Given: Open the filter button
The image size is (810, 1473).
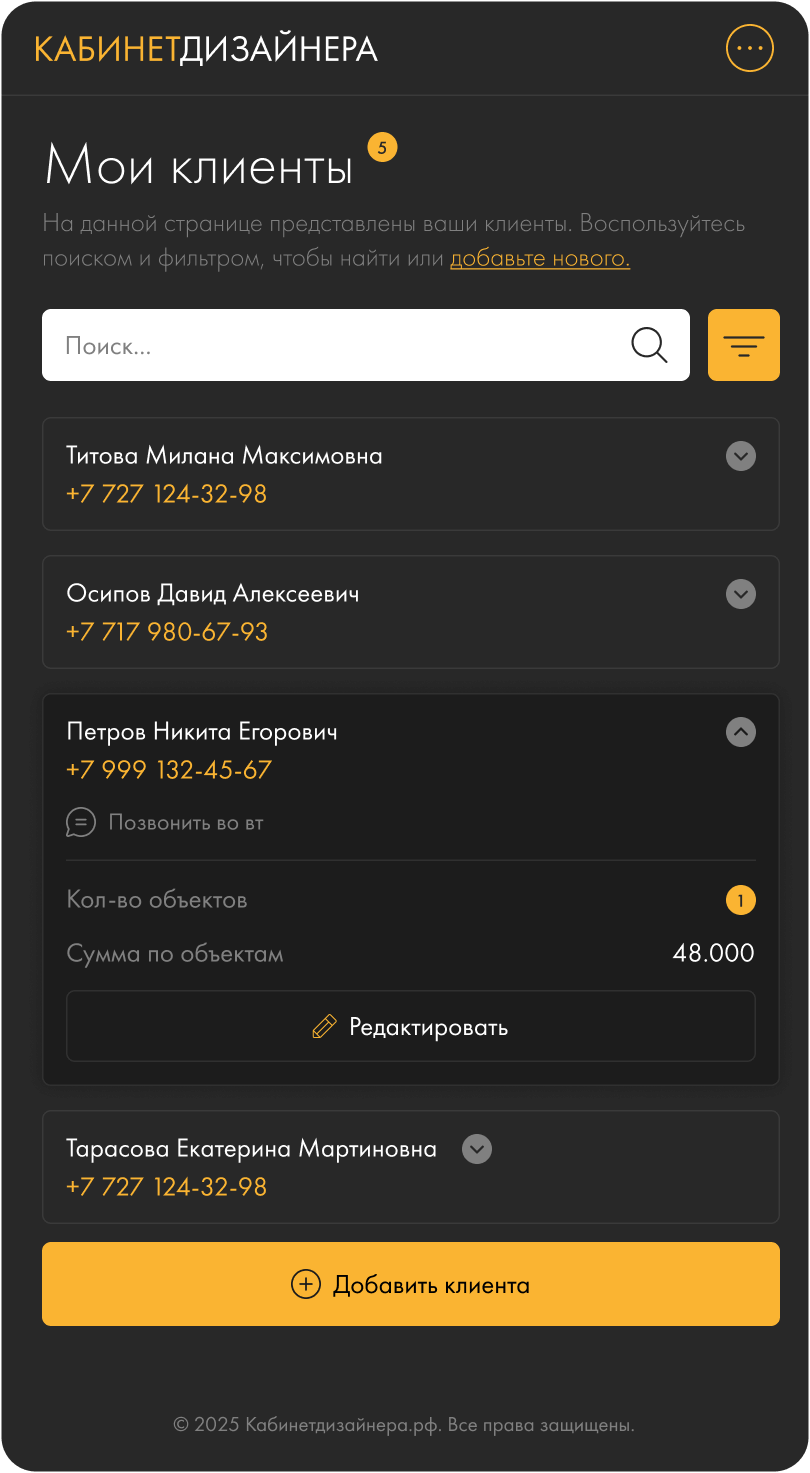Looking at the screenshot, I should point(743,346).
